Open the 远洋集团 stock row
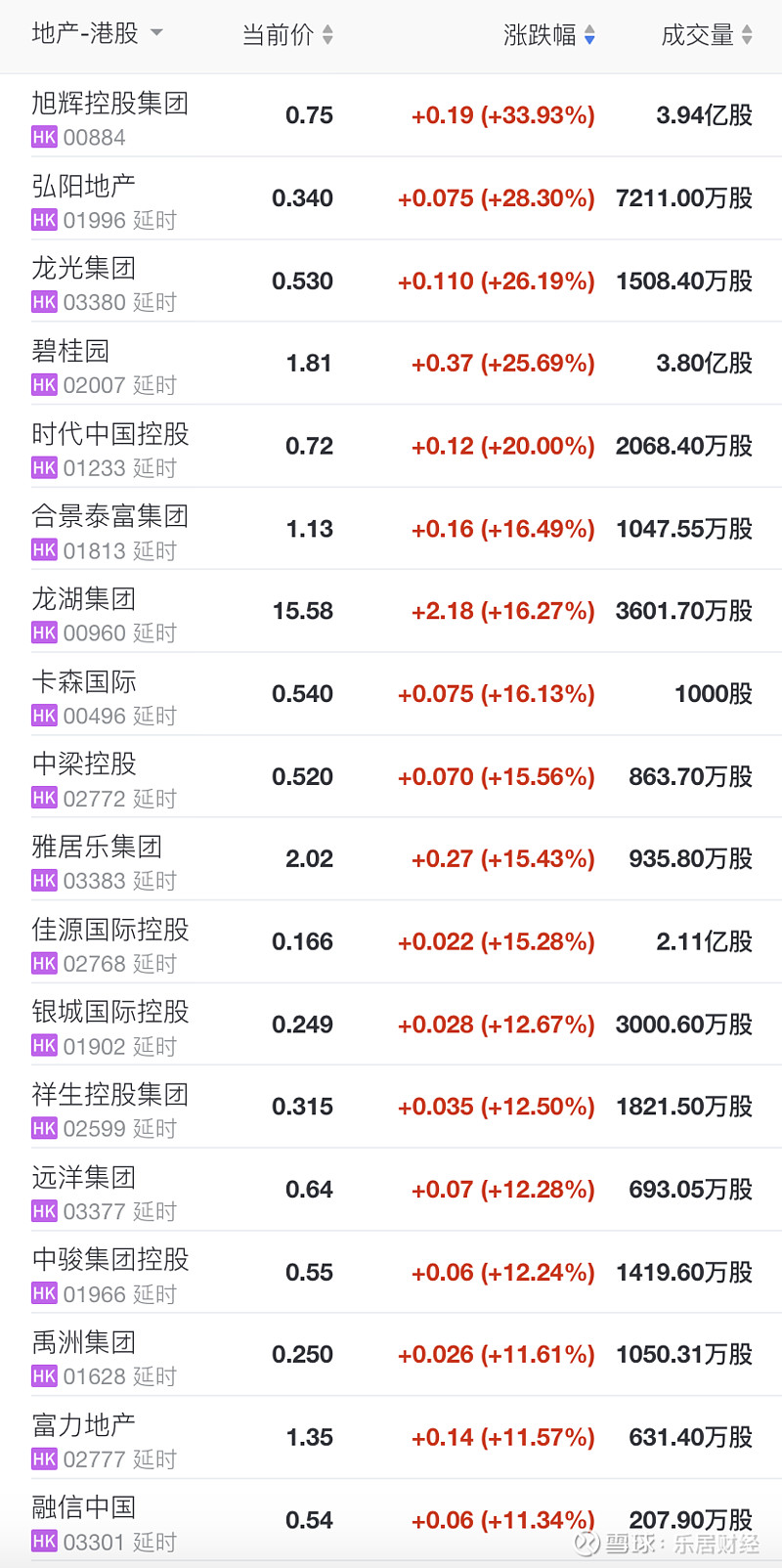Screen dimensions: 782x1568 coord(391,1190)
